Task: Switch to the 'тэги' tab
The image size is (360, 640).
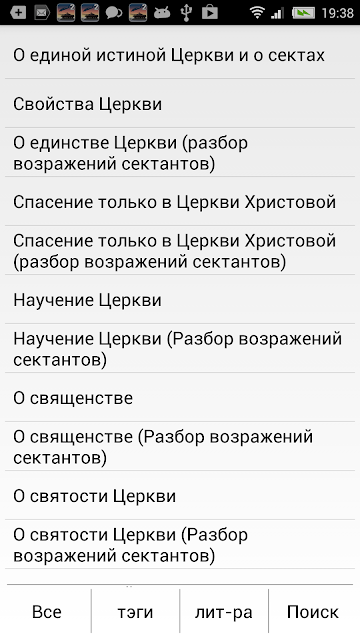Action: [x=135, y=612]
